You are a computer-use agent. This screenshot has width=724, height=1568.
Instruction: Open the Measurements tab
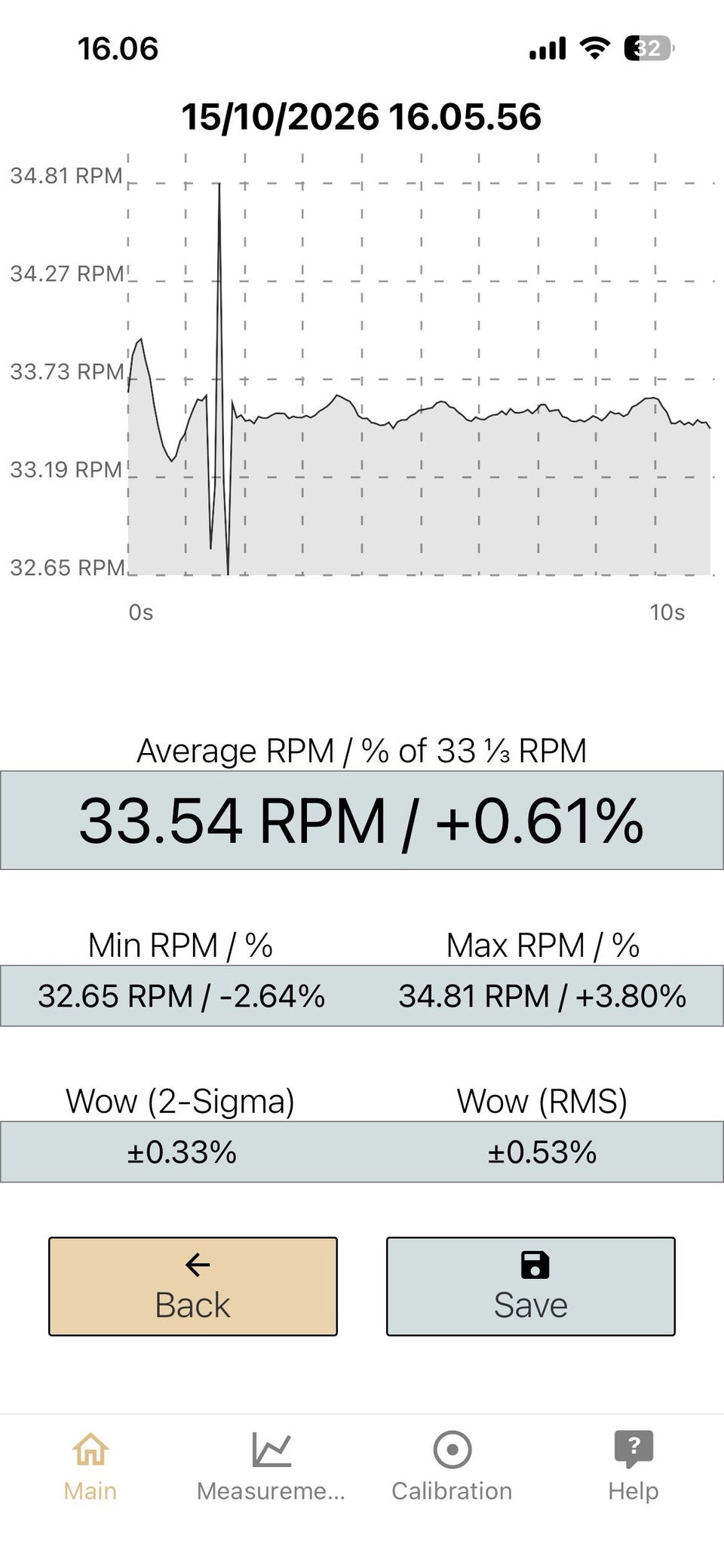pyautogui.click(x=271, y=1467)
